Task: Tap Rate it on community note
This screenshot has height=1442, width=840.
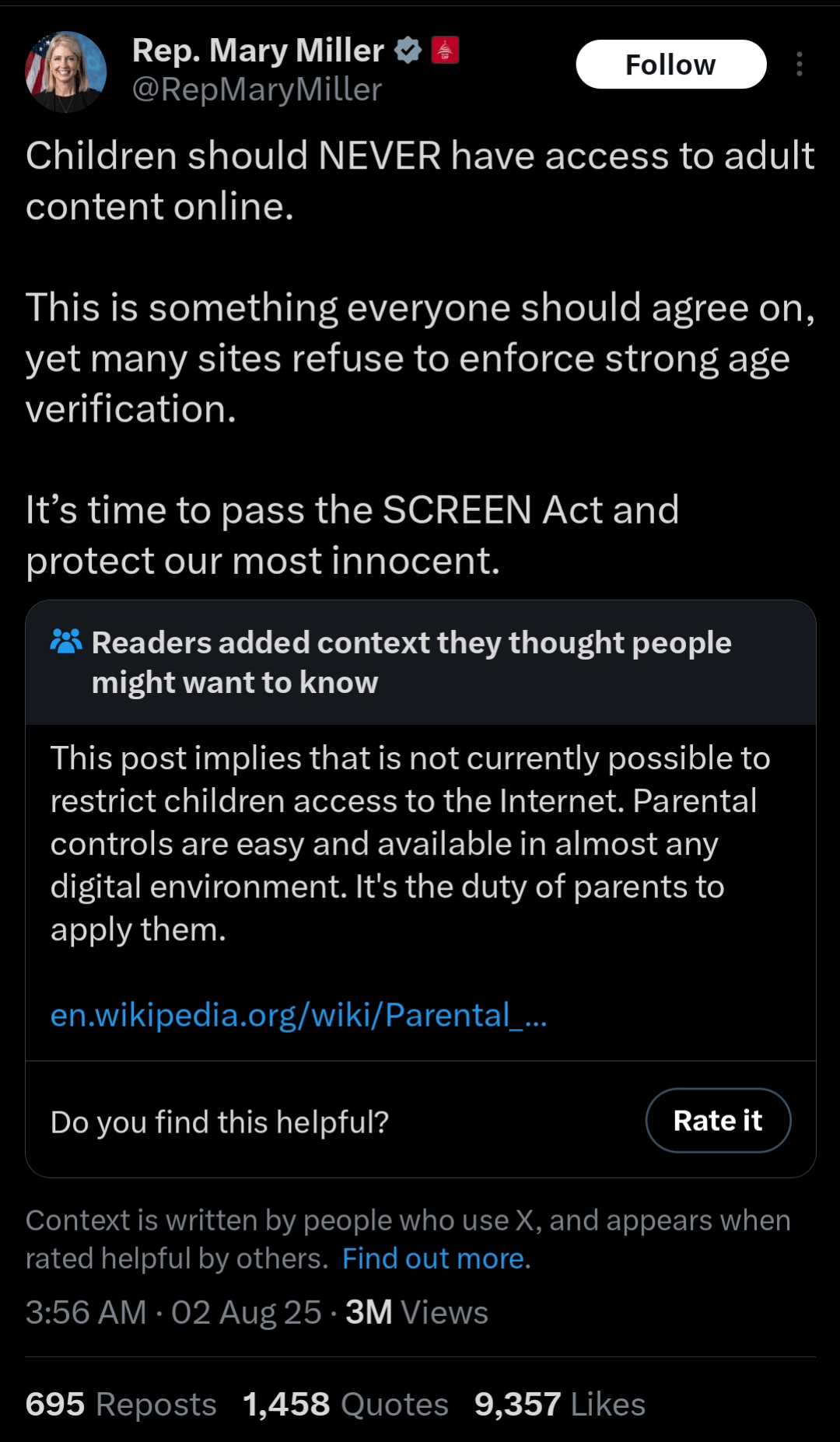Action: (718, 1121)
